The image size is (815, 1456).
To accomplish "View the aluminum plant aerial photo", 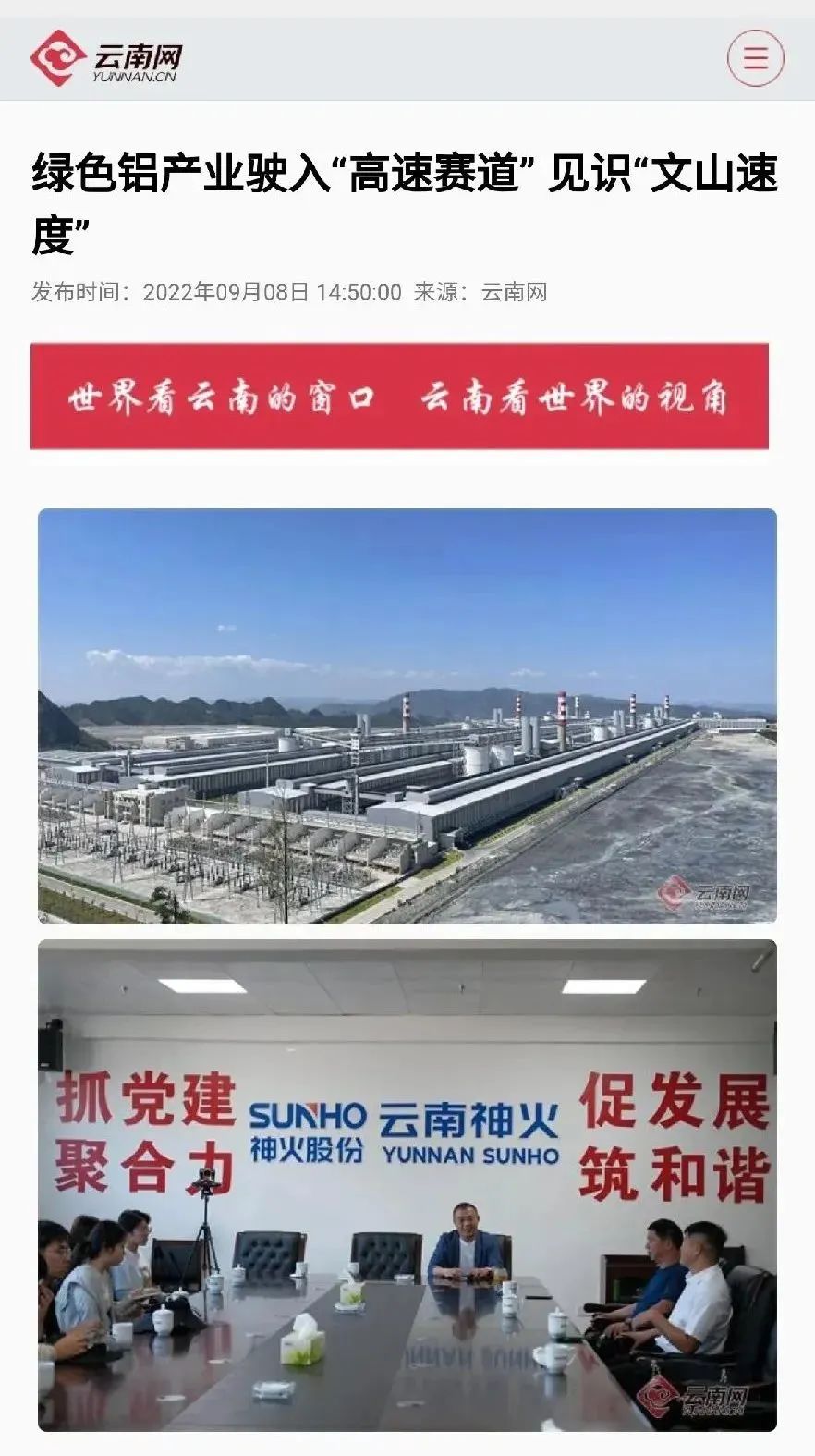I will (x=407, y=716).
